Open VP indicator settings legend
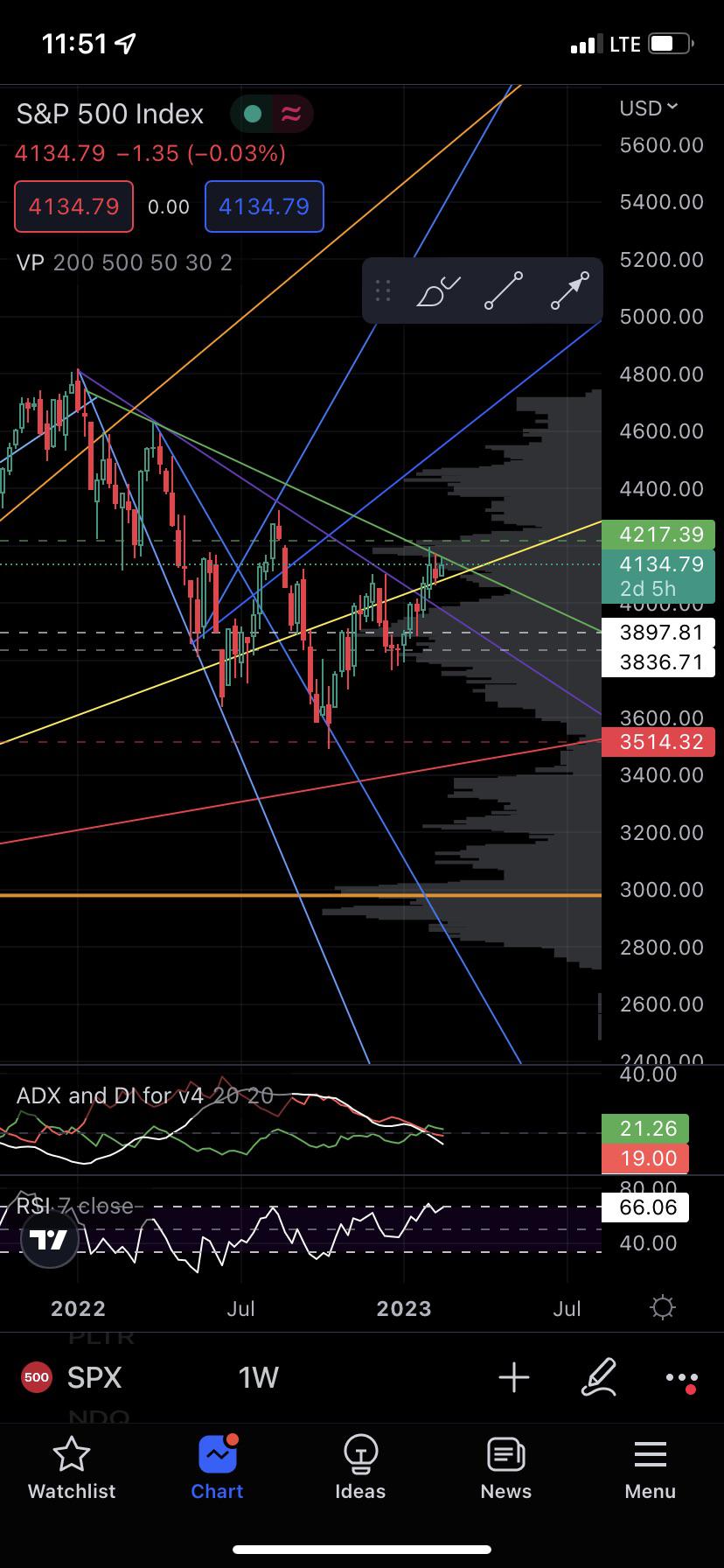 [124, 262]
